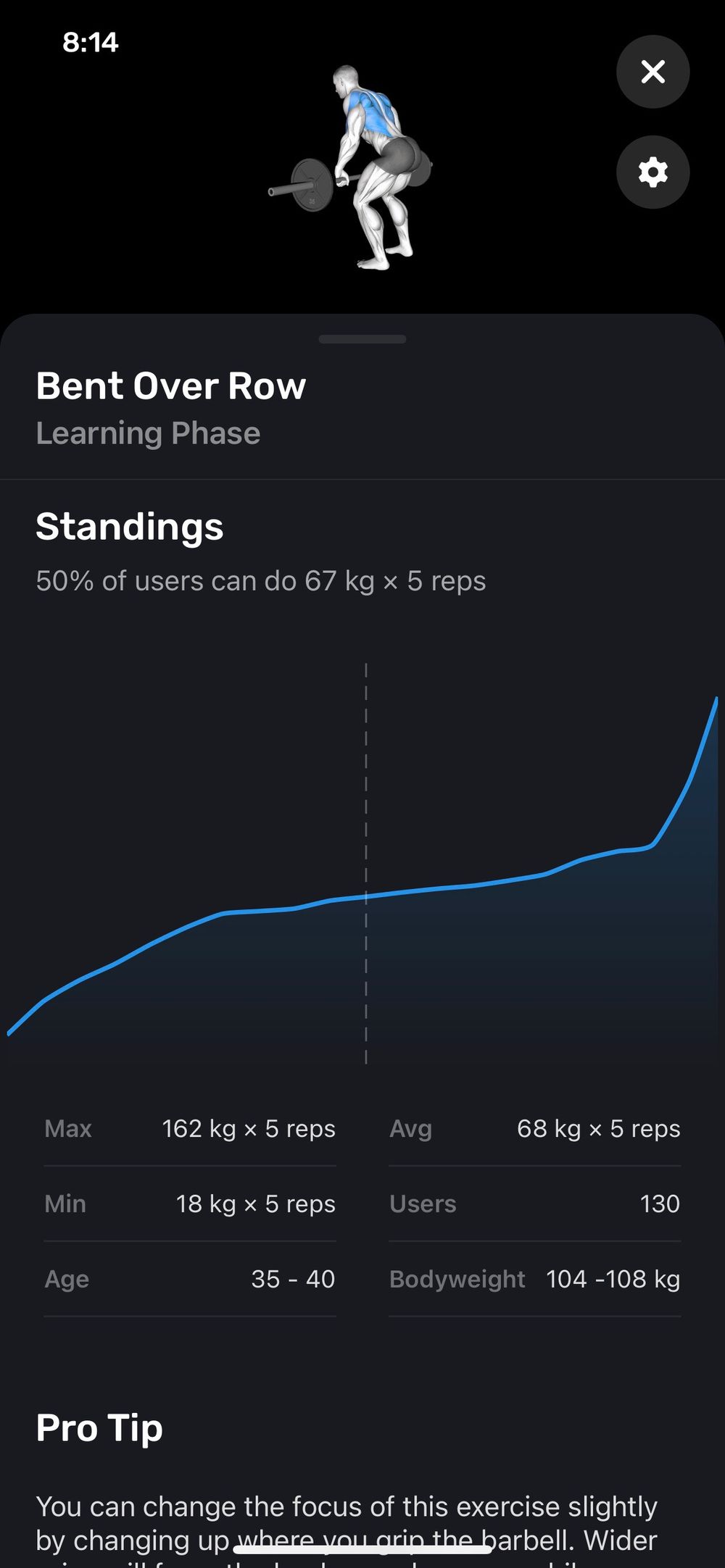Tap the Learning Phase label

(148, 433)
